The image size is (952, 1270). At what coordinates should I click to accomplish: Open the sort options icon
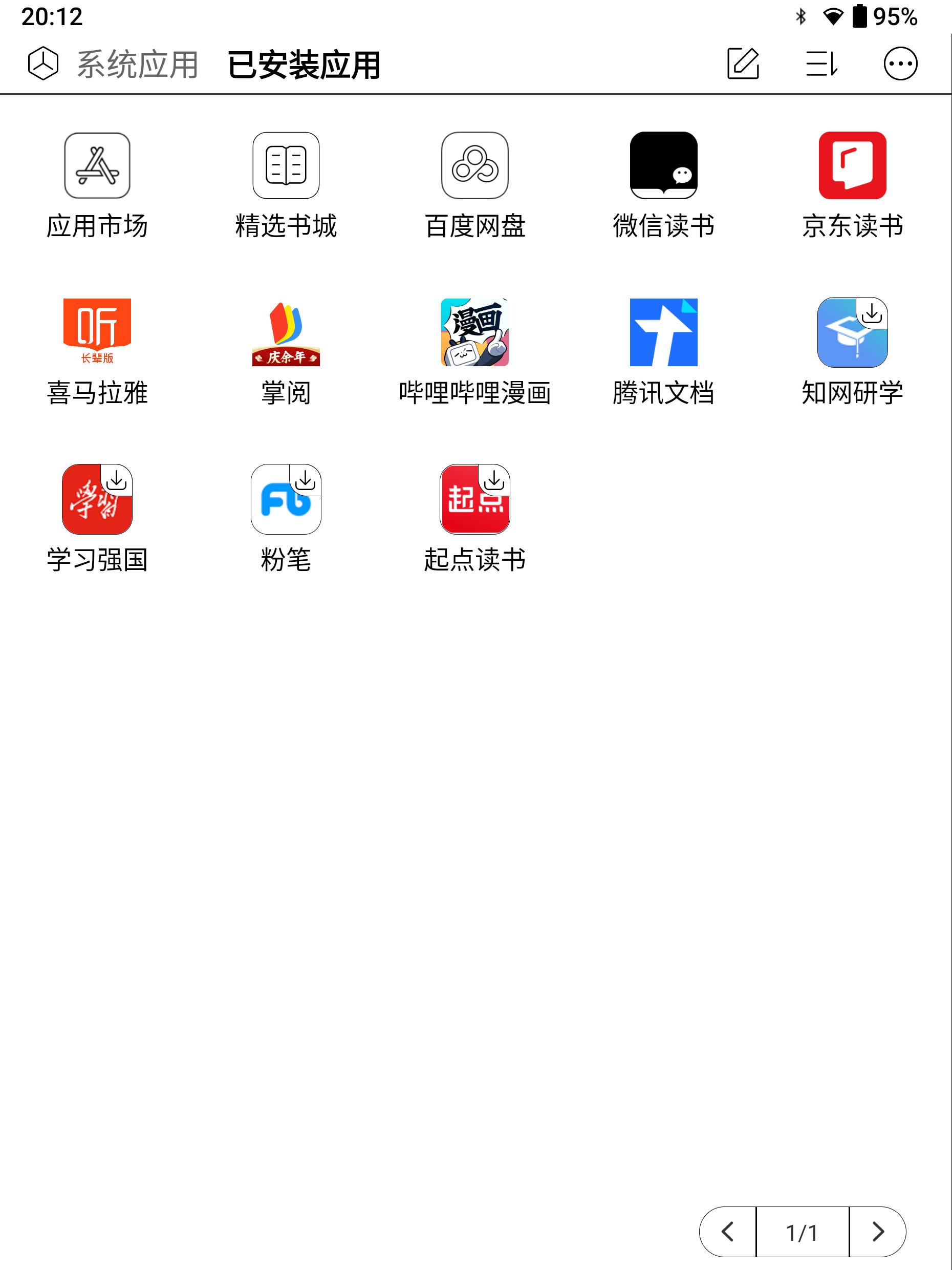821,63
